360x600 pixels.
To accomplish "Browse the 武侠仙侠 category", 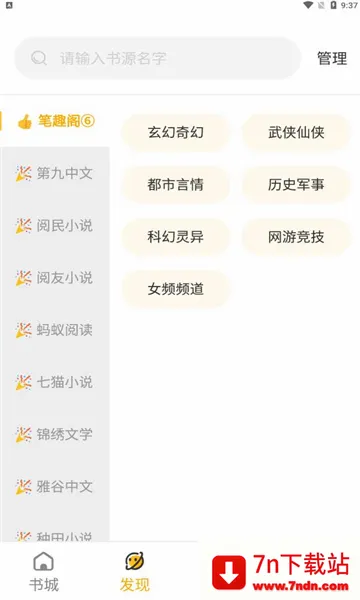I will (296, 132).
